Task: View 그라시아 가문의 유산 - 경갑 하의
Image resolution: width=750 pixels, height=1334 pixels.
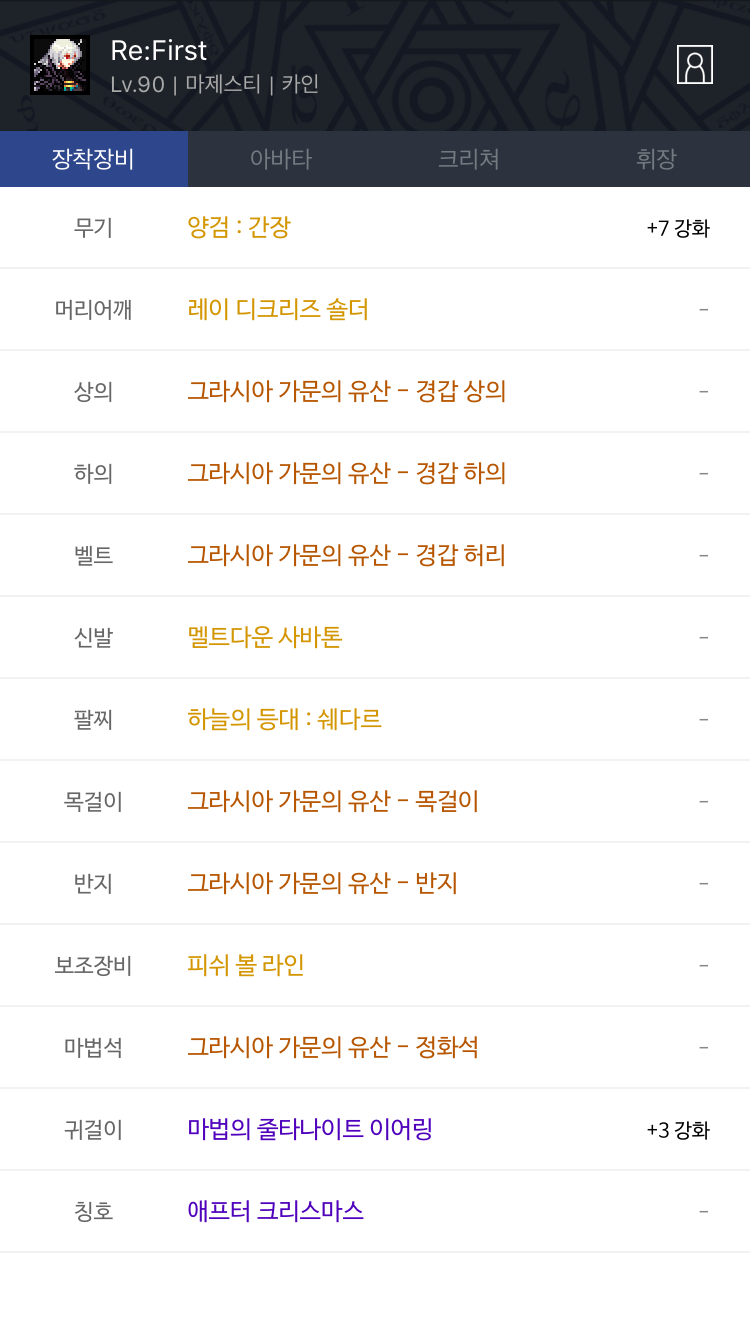Action: coord(375,474)
